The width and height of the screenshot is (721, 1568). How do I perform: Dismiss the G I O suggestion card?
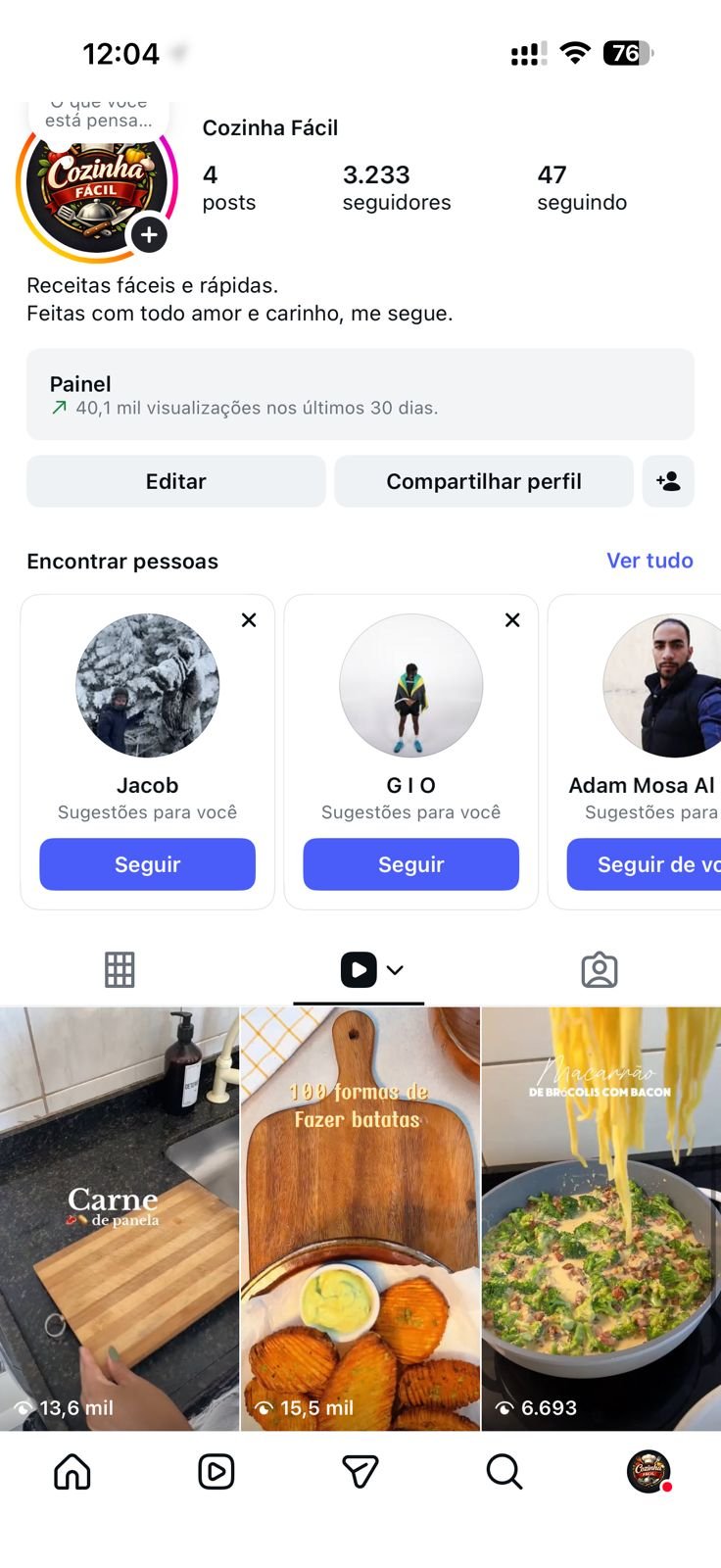(x=512, y=620)
